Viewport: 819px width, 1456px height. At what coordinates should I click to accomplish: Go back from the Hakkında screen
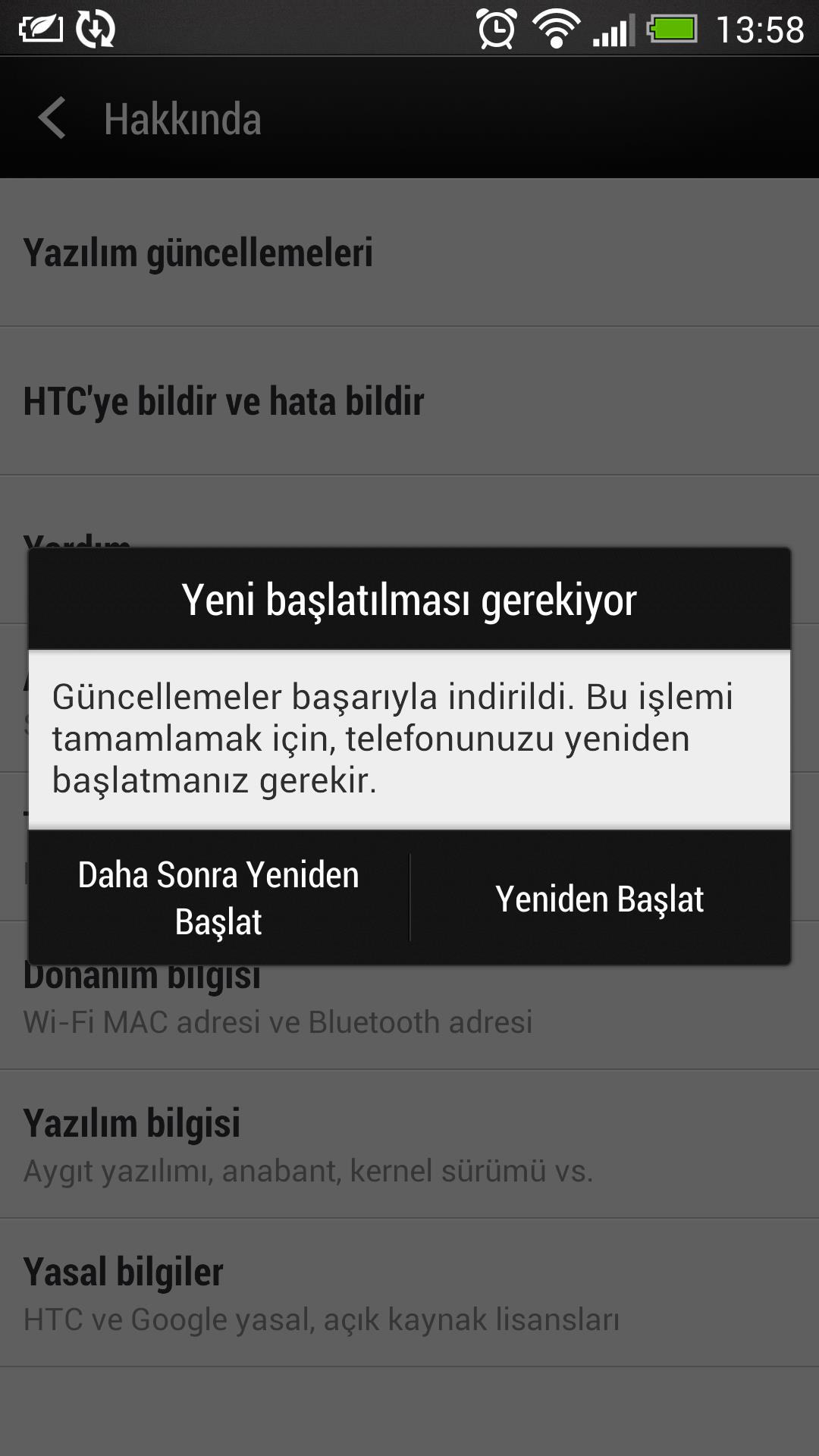click(52, 118)
